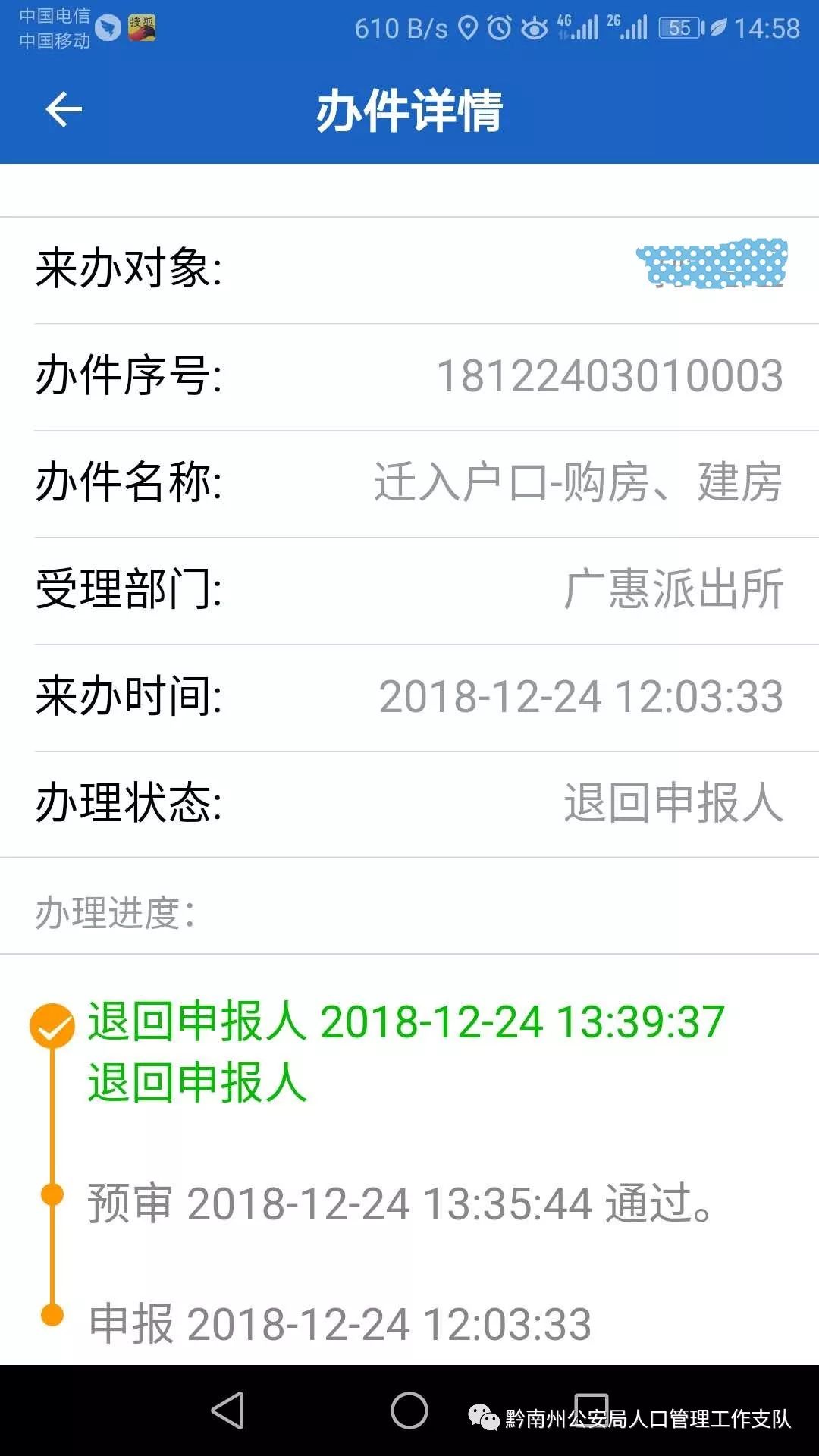Tap the alarm clock icon in status bar
The image size is (819, 1456).
[499, 26]
